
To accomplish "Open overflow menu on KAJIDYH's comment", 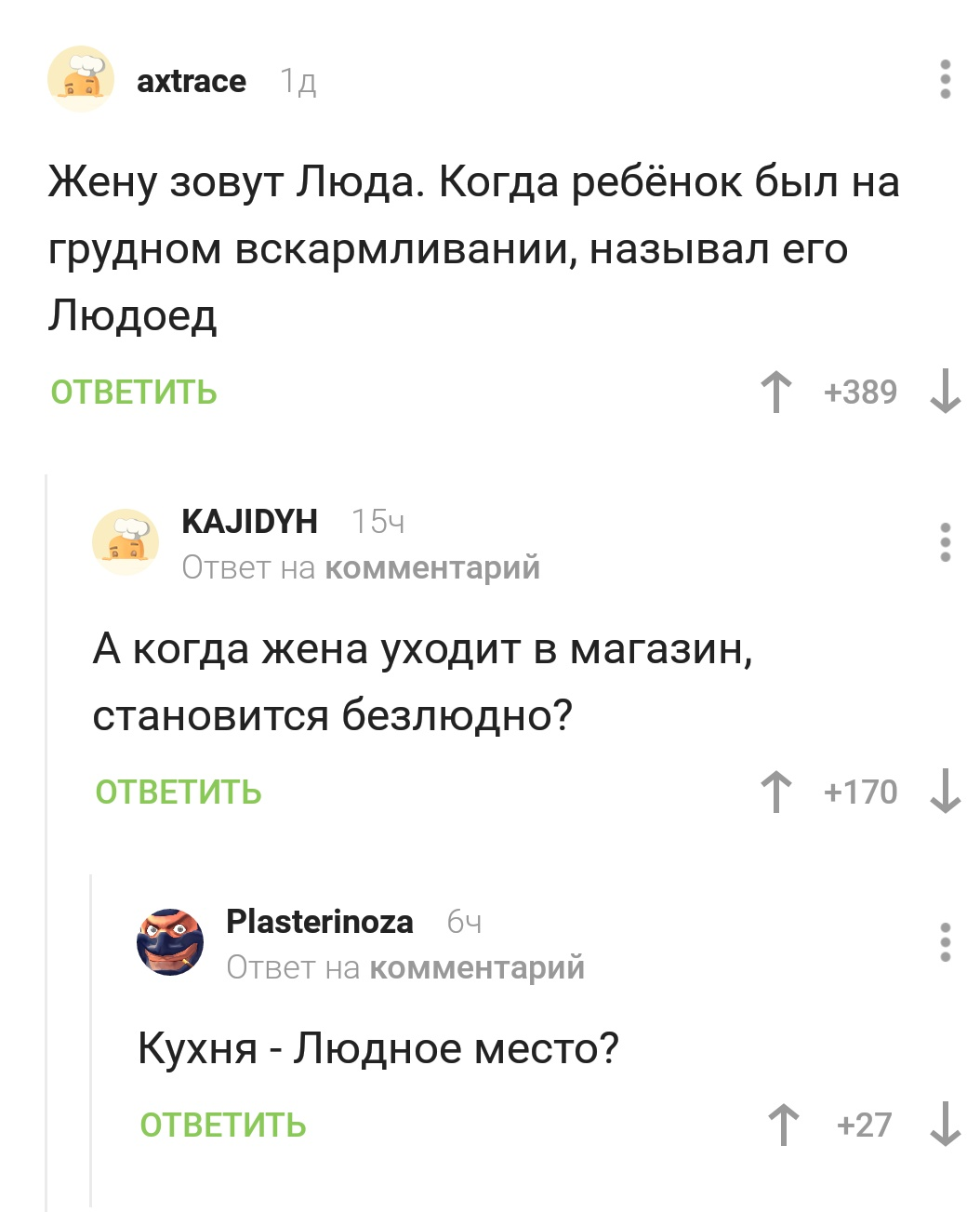I will coord(946,541).
